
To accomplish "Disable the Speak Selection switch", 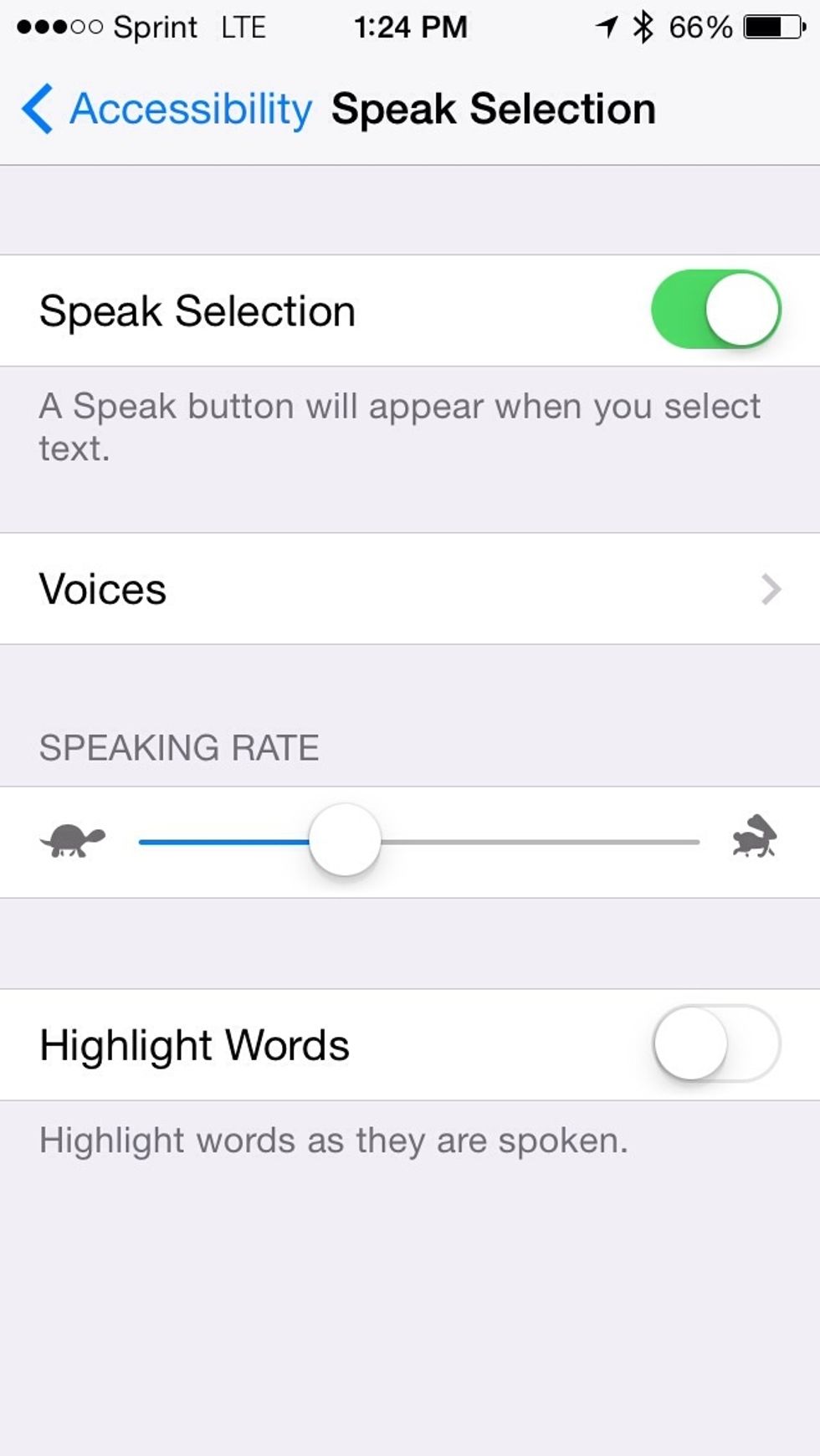I will point(718,310).
